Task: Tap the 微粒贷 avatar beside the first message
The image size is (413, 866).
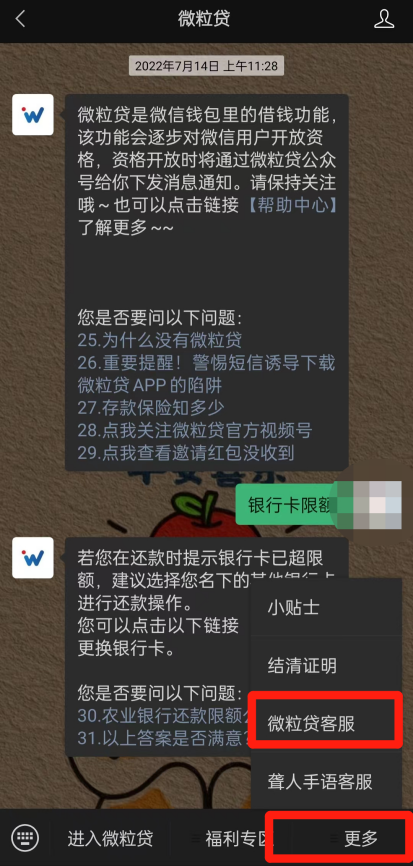Action: [x=33, y=114]
